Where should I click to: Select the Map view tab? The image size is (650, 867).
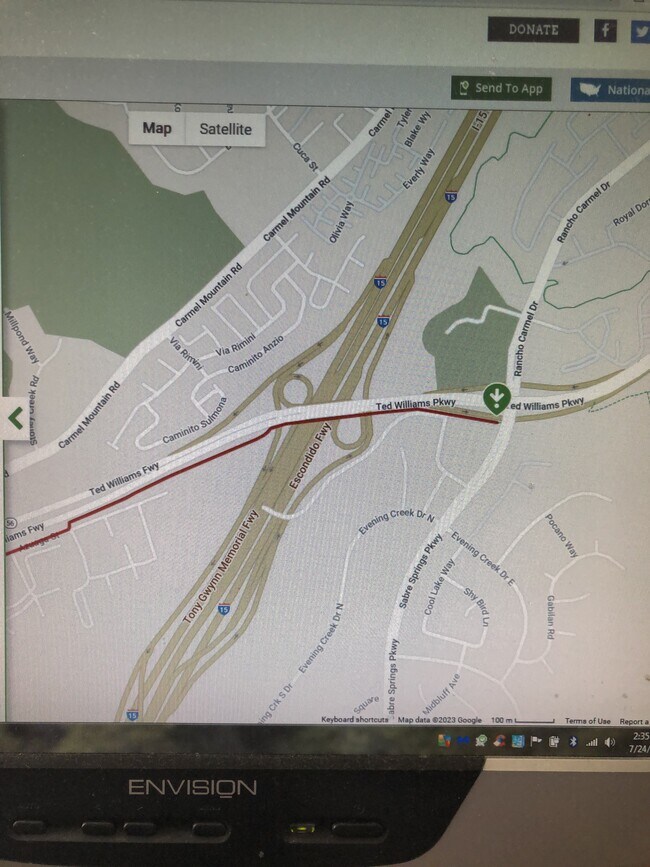pyautogui.click(x=157, y=128)
